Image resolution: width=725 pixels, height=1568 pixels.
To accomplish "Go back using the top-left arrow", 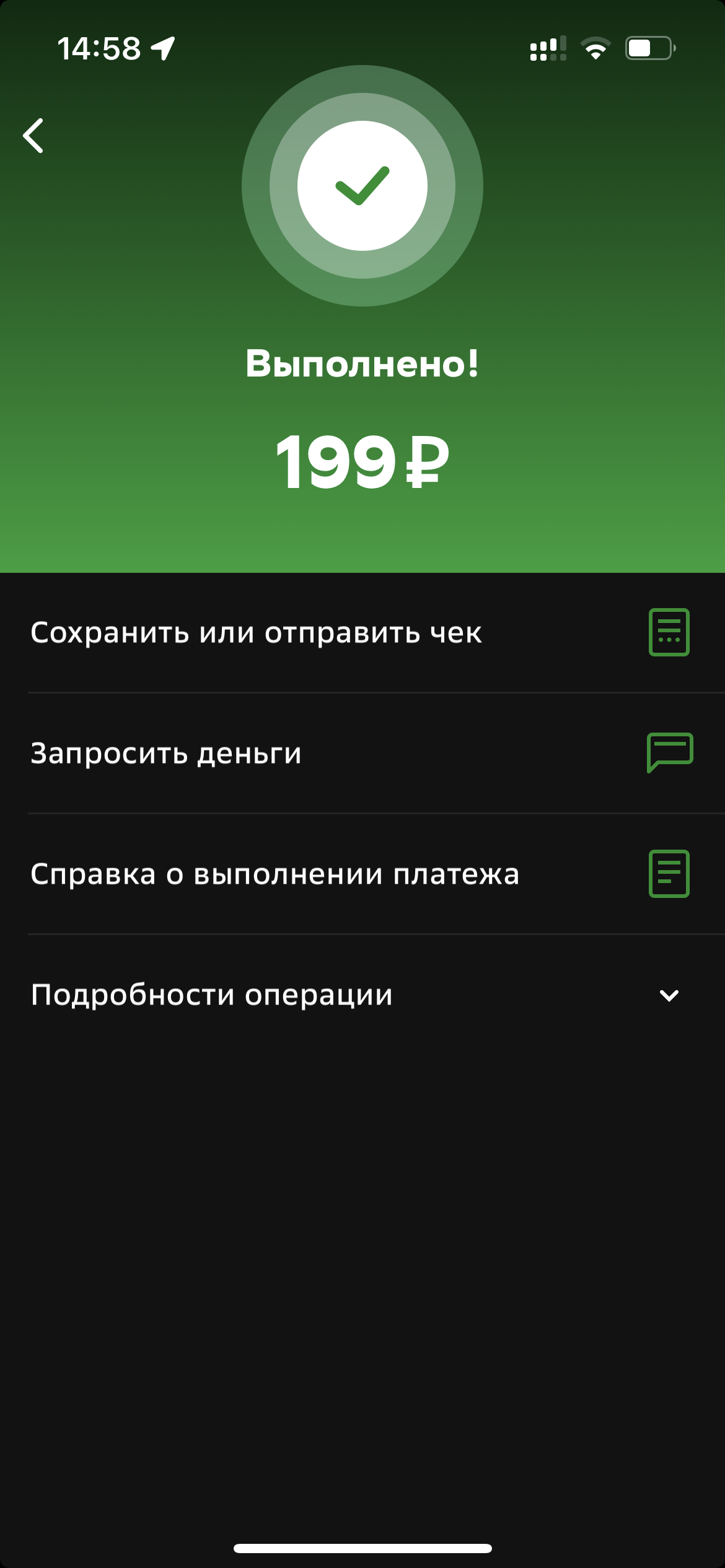I will pyautogui.click(x=33, y=136).
